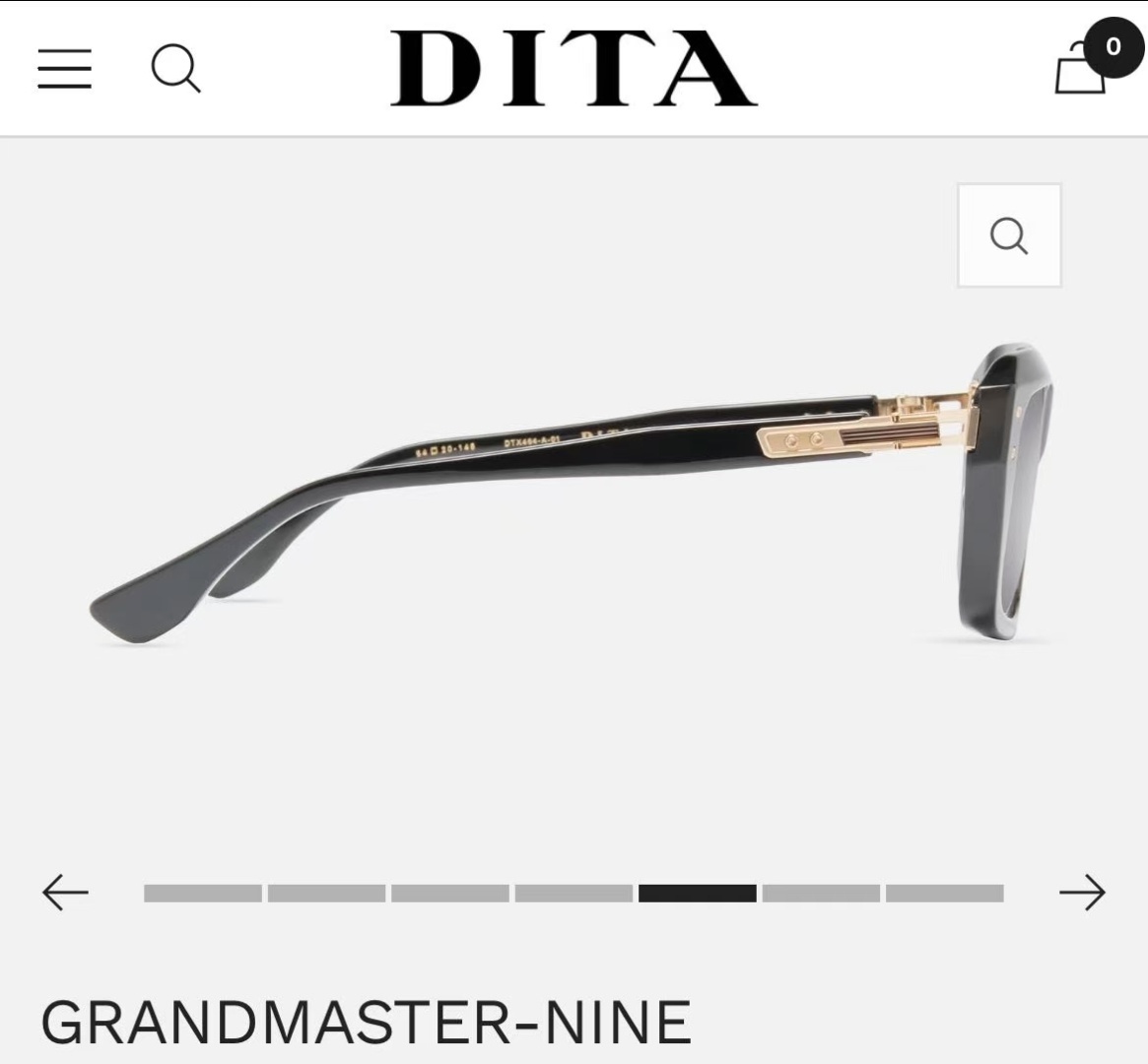Open site search
The width and height of the screenshot is (1148, 1064).
(x=175, y=69)
